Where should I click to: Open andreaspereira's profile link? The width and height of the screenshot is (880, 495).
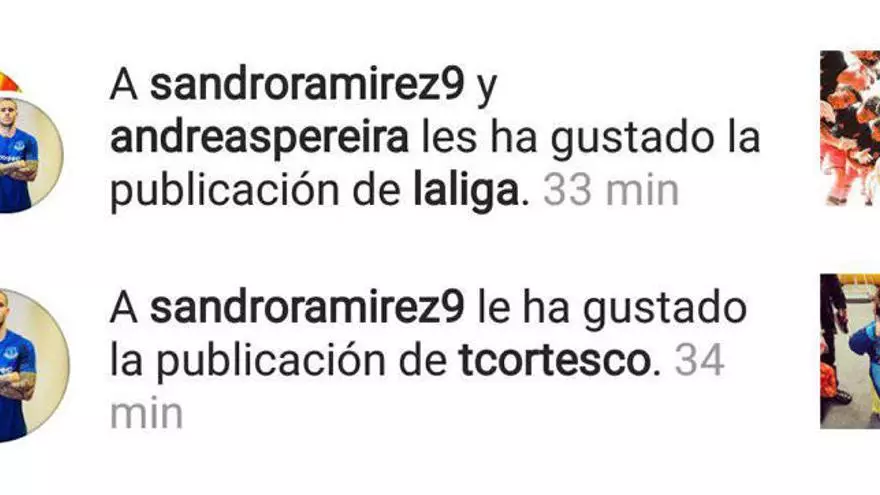(x=259, y=139)
